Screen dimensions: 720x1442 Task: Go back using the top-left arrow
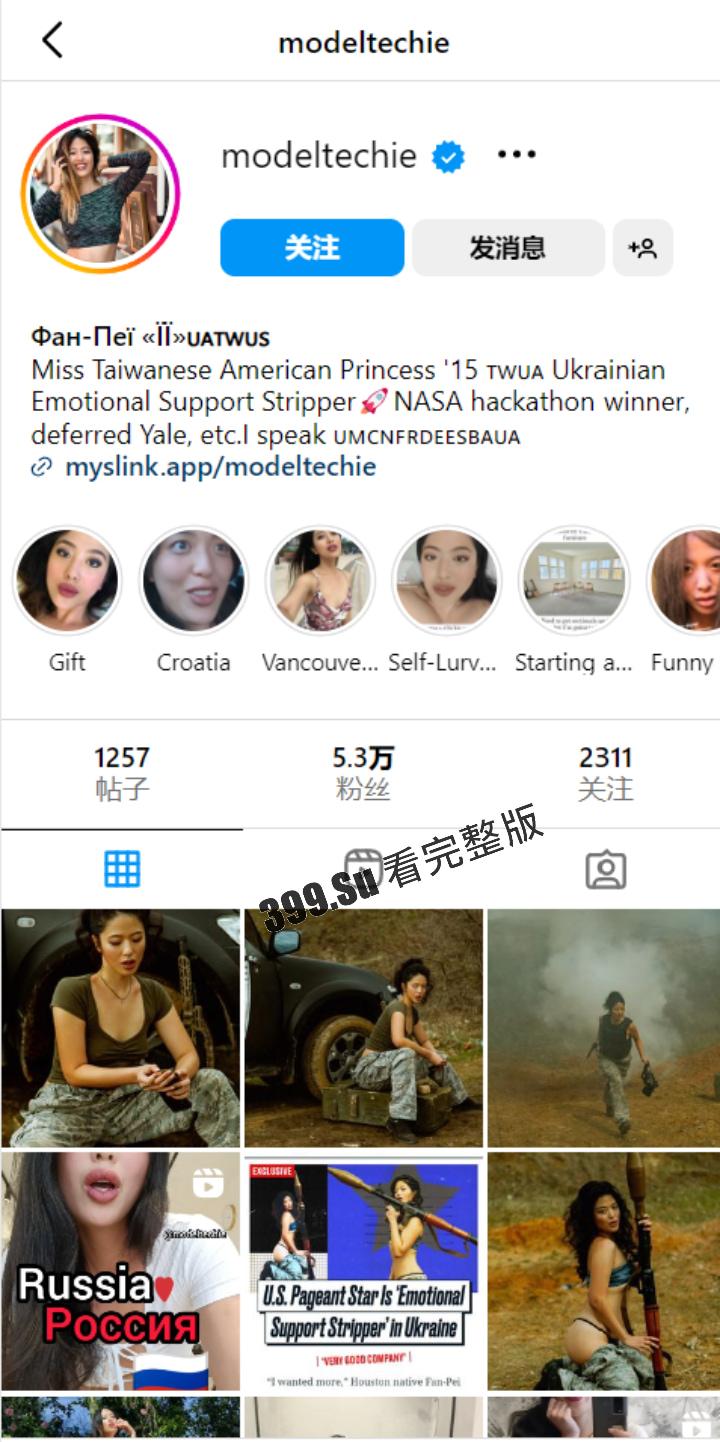[x=52, y=41]
